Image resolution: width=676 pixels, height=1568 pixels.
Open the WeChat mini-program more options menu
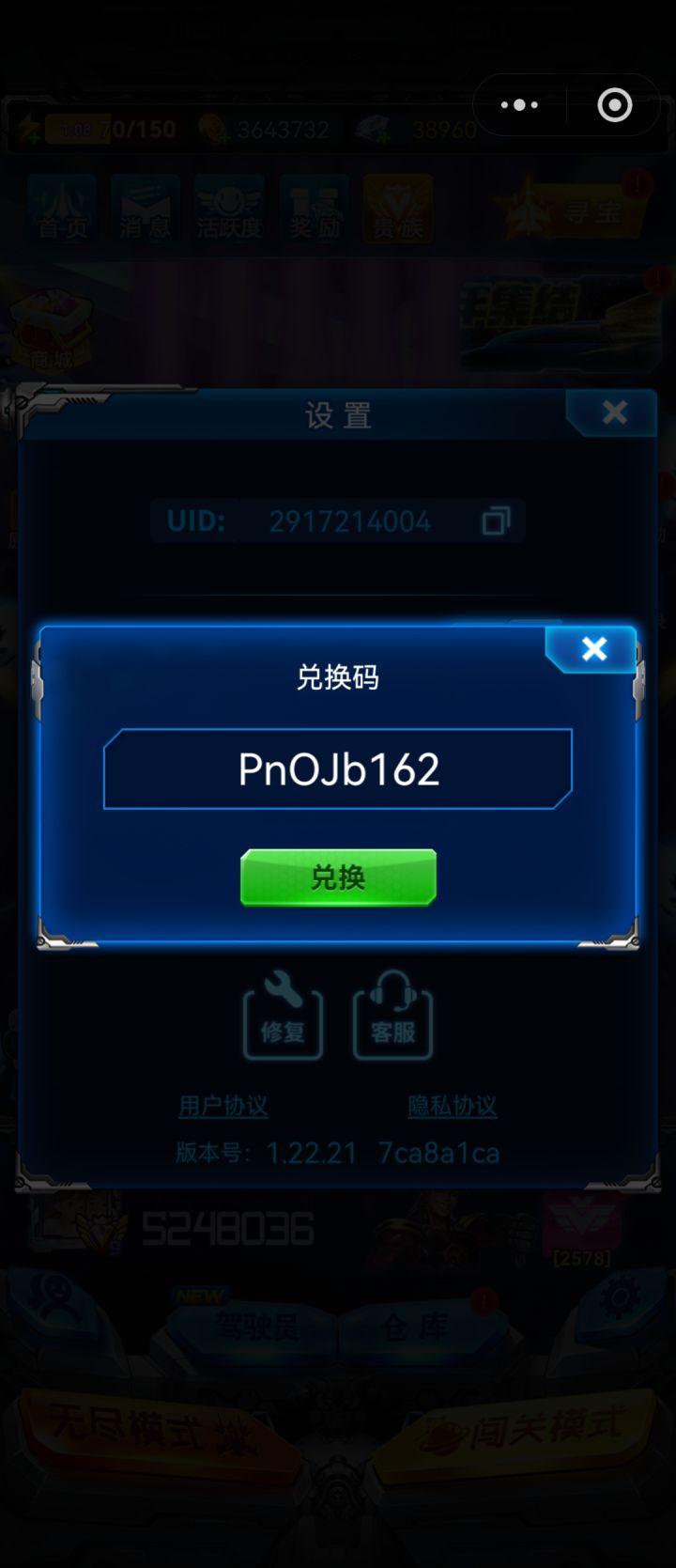pos(519,104)
